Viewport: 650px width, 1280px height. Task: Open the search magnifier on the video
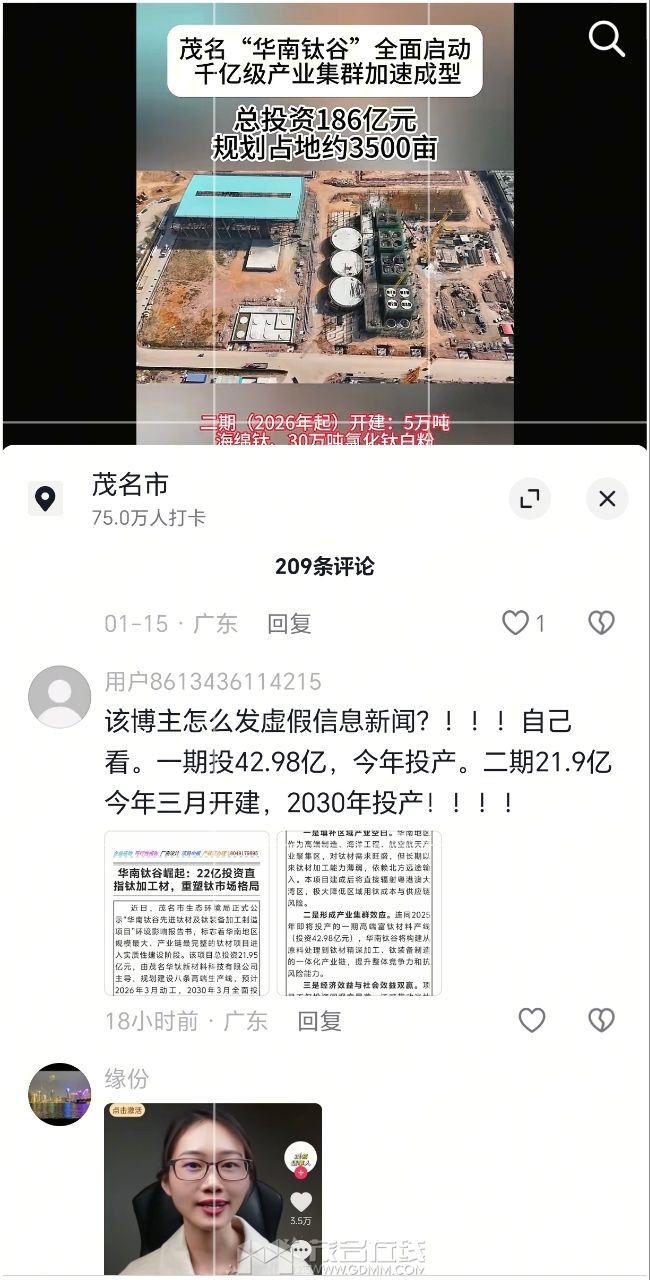pyautogui.click(x=606, y=38)
